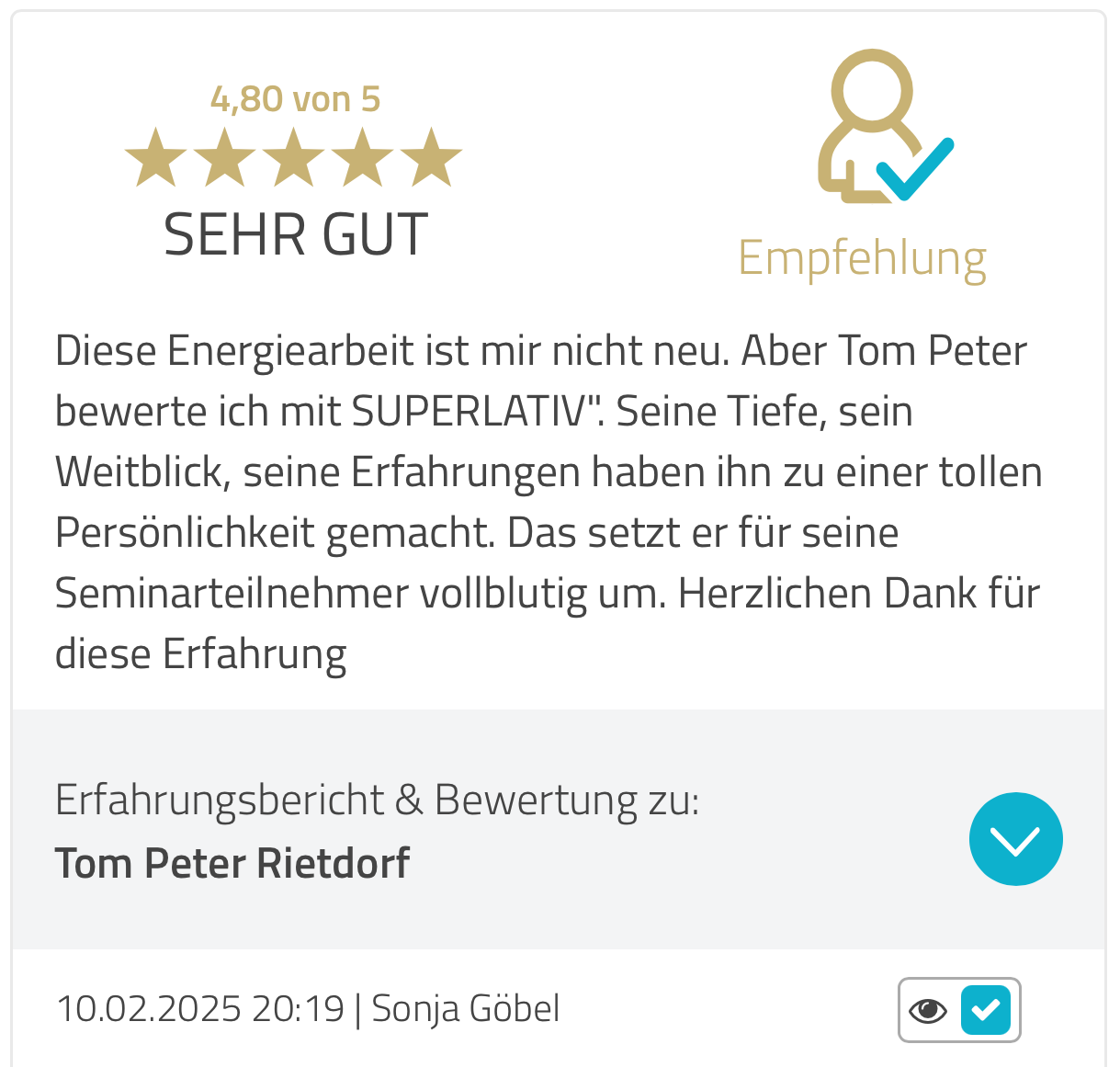Open the verified review eye badge
Image resolution: width=1120 pixels, height=1067 pixels.
(x=958, y=1010)
